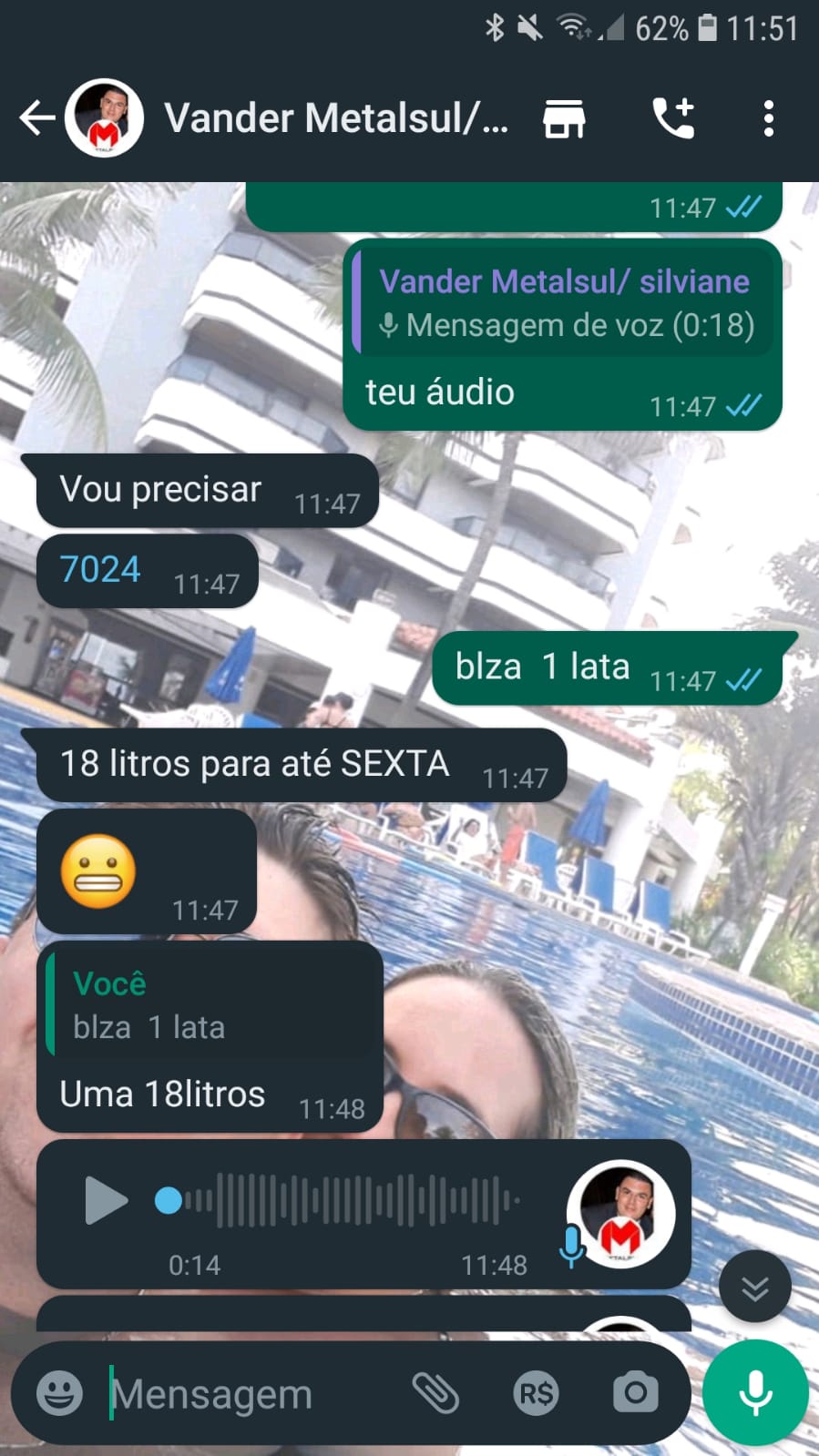Open the overflow menu

click(x=769, y=118)
